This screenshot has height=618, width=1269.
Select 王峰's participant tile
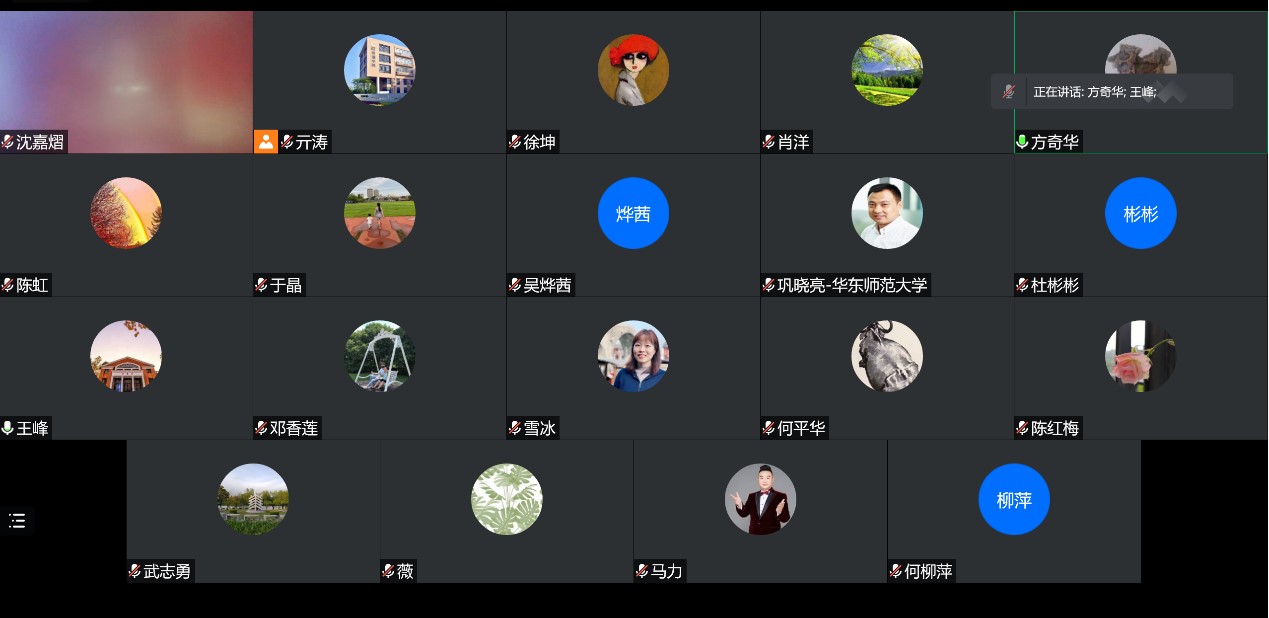coord(126,367)
